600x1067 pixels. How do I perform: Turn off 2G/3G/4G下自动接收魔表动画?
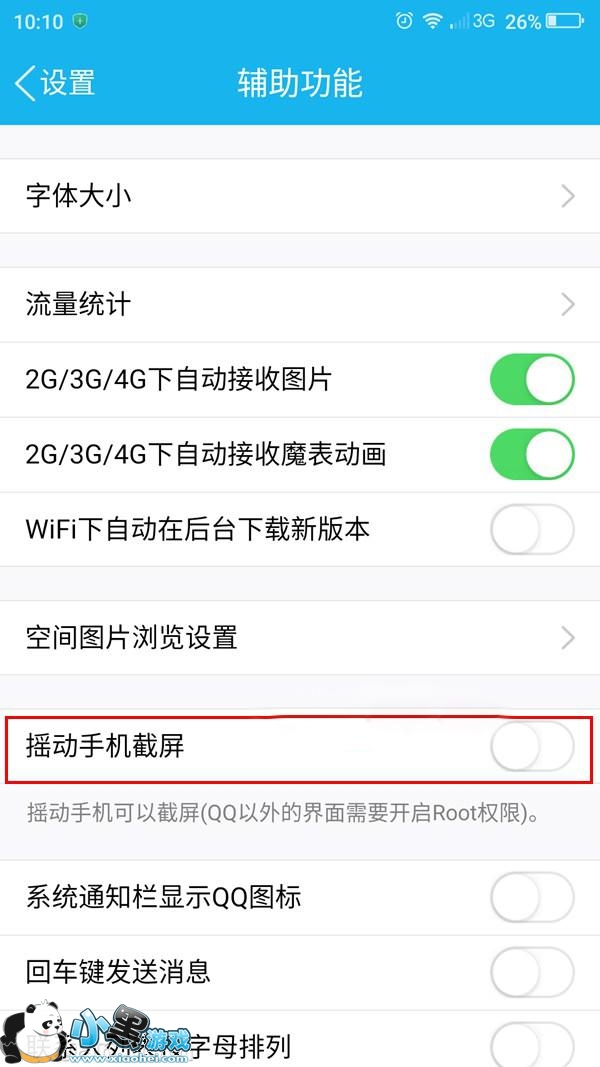click(532, 455)
